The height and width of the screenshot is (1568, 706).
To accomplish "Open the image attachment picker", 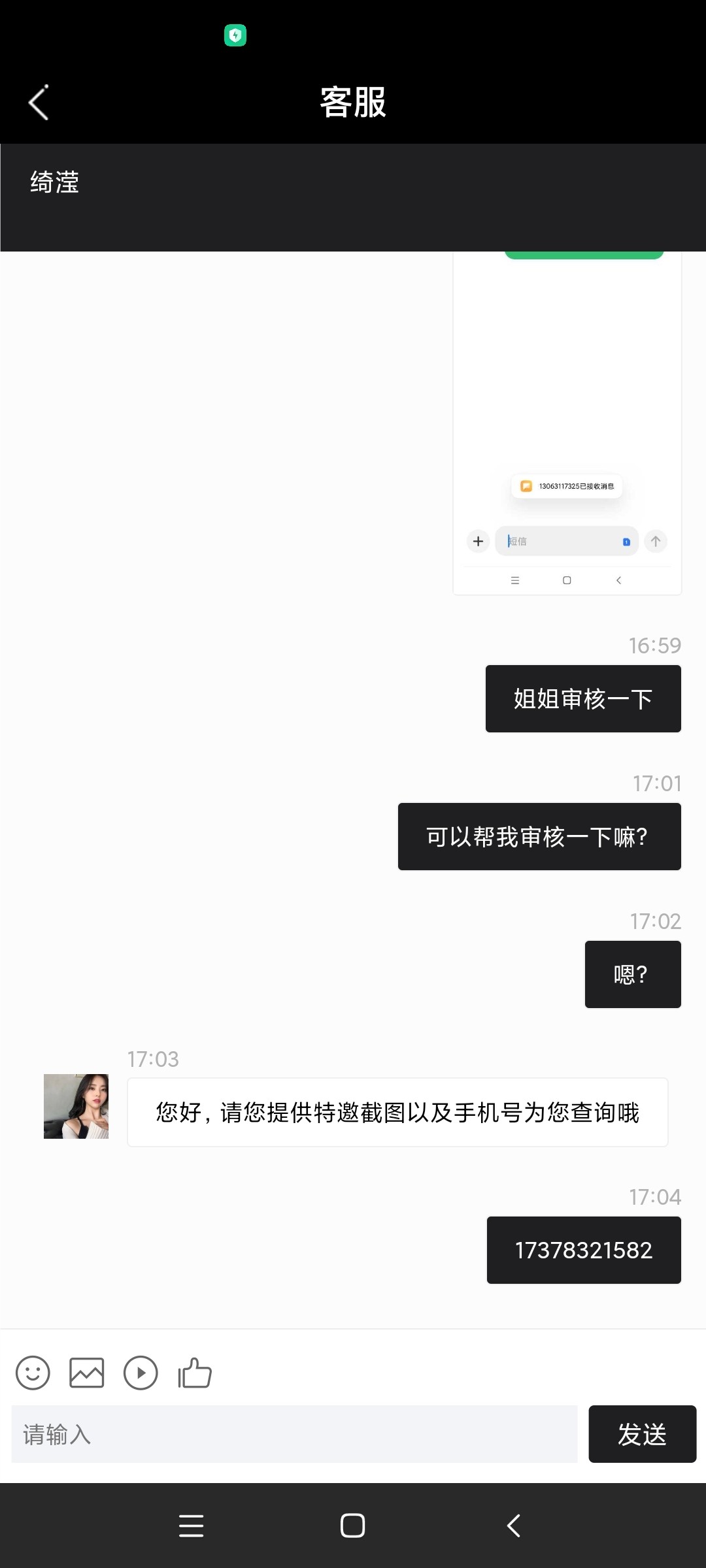I will click(x=86, y=1373).
